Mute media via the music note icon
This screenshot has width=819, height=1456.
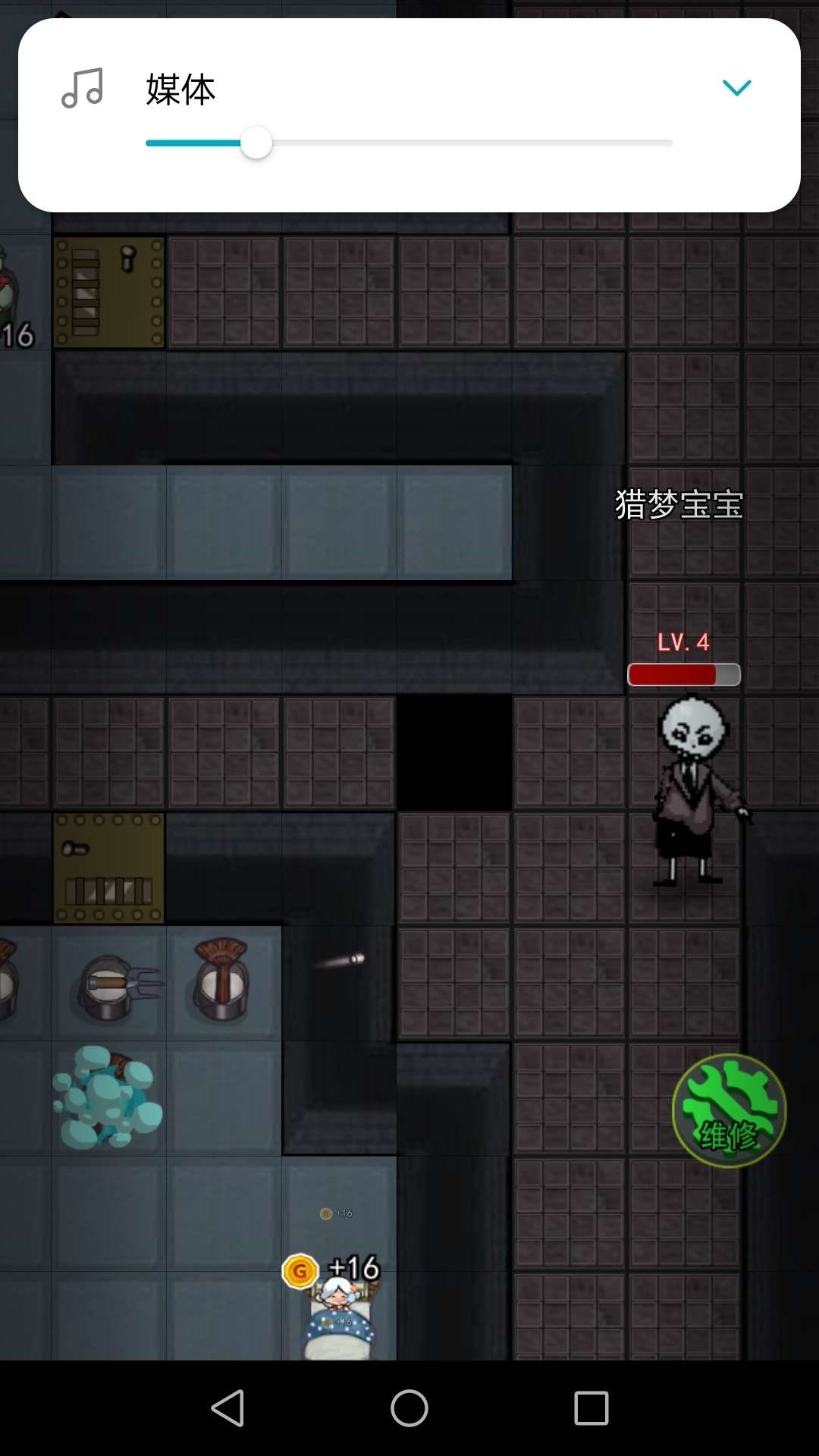(82, 89)
